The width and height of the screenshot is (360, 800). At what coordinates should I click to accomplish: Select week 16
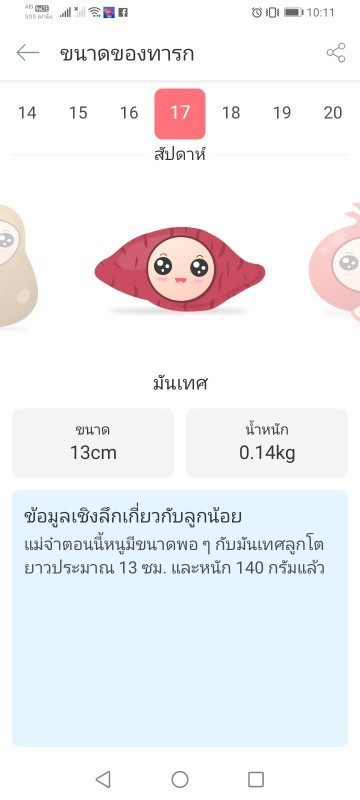(x=129, y=113)
